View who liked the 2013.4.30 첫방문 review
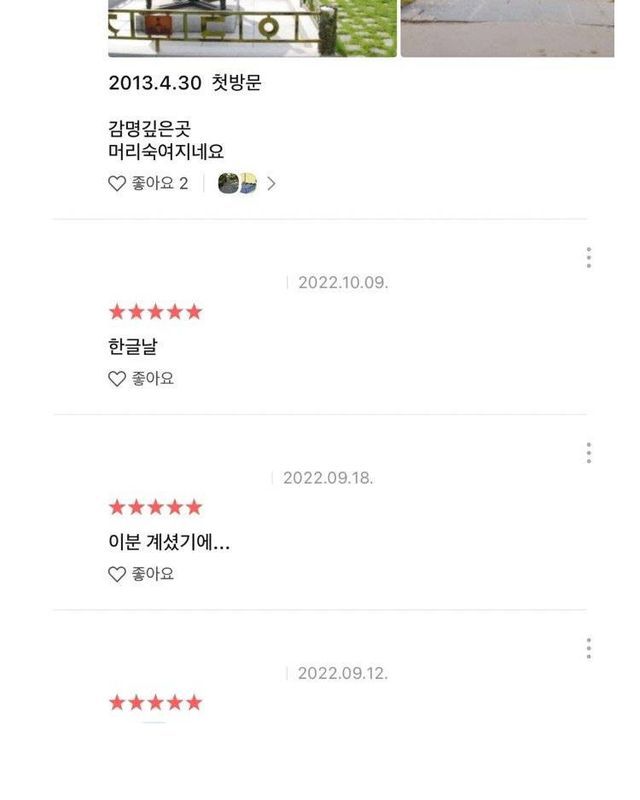640x800 pixels. click(x=246, y=184)
